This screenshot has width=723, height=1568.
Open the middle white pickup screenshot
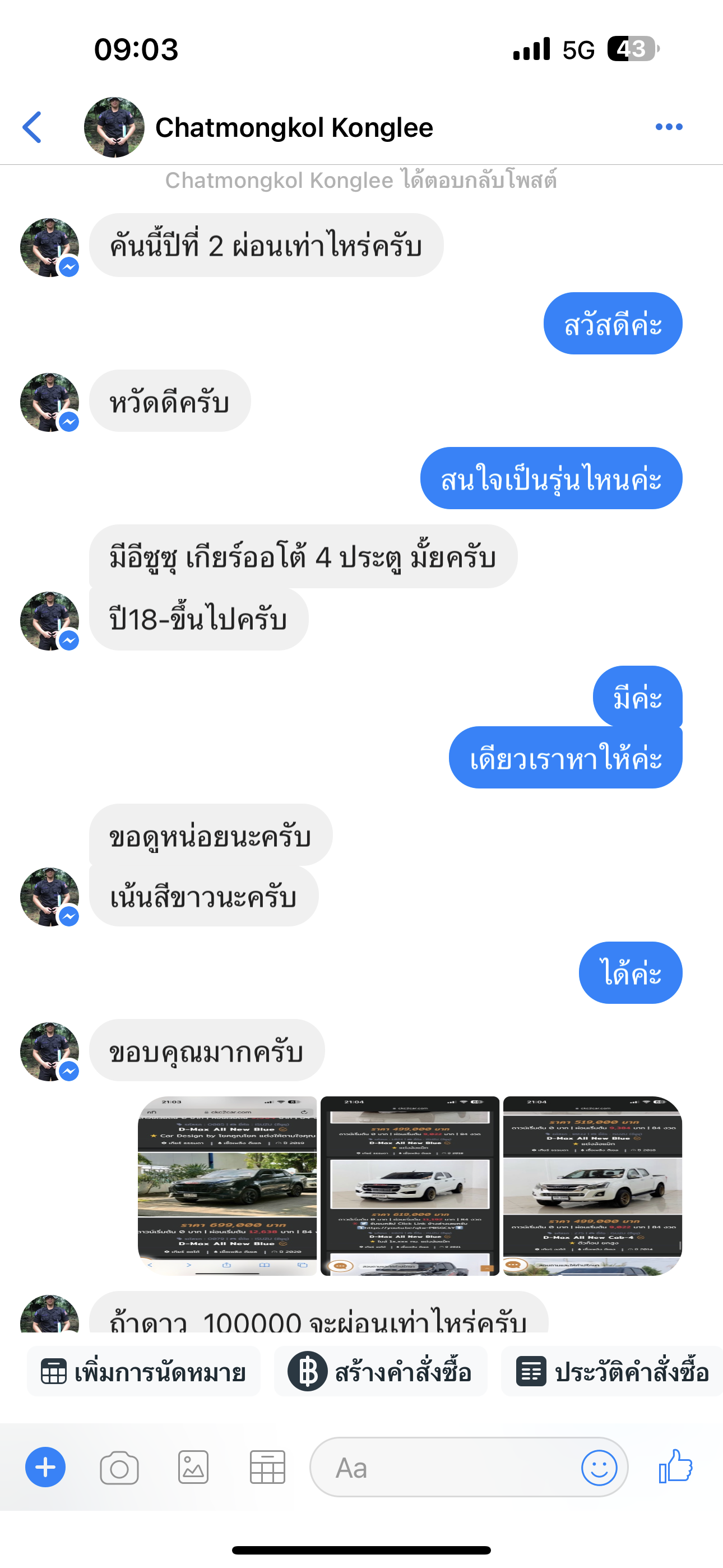[x=410, y=1186]
